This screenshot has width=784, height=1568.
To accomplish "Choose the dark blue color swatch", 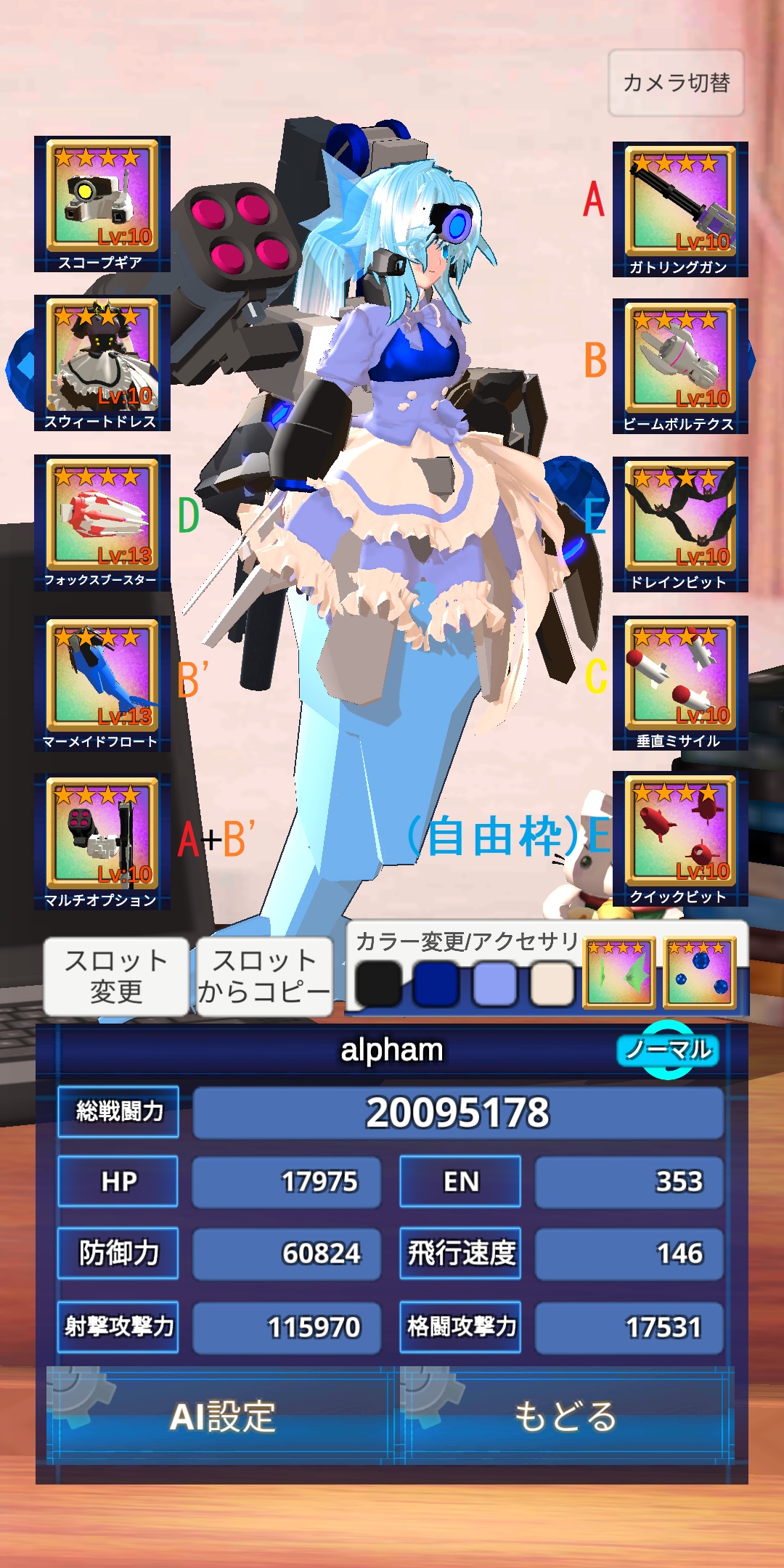I will [x=436, y=984].
